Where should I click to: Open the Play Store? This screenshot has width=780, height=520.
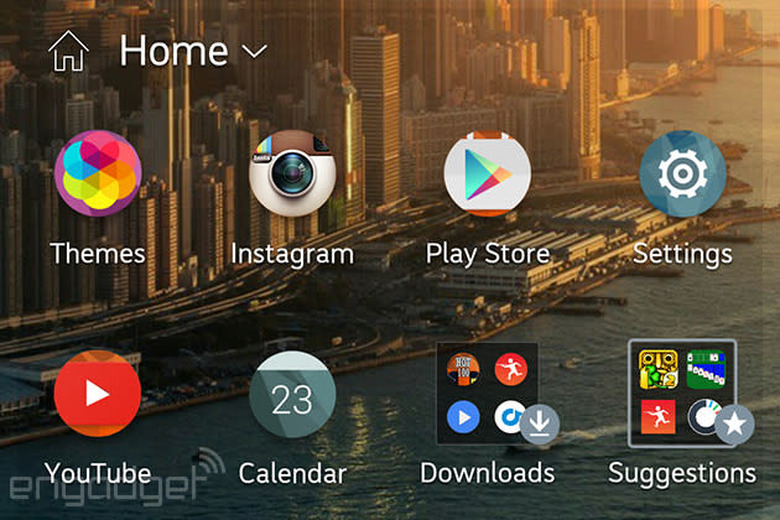(x=488, y=173)
